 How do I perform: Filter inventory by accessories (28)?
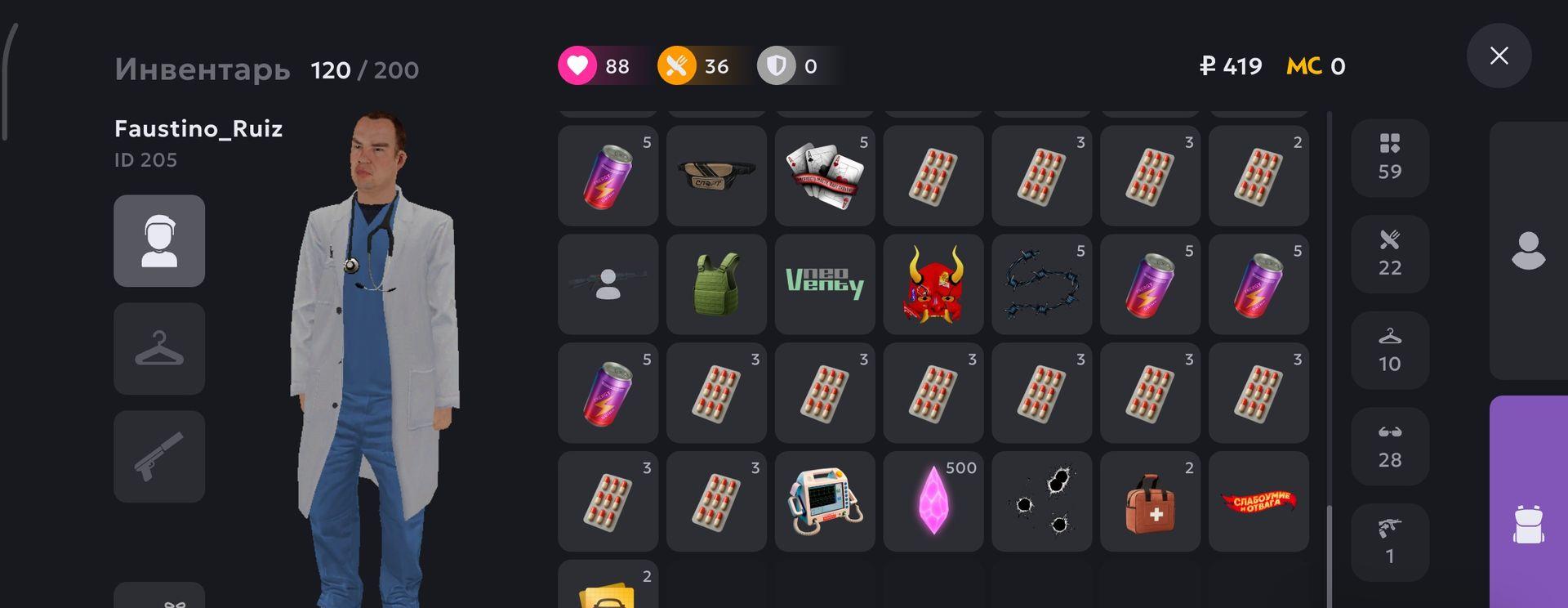coord(1389,446)
